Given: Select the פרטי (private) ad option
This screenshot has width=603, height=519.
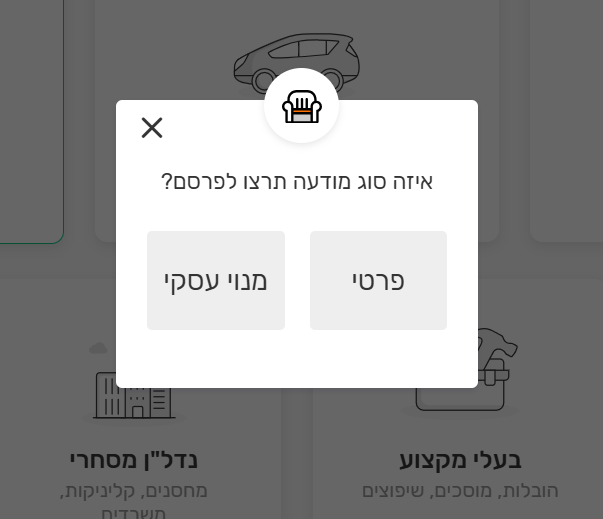Looking at the screenshot, I should 378,280.
